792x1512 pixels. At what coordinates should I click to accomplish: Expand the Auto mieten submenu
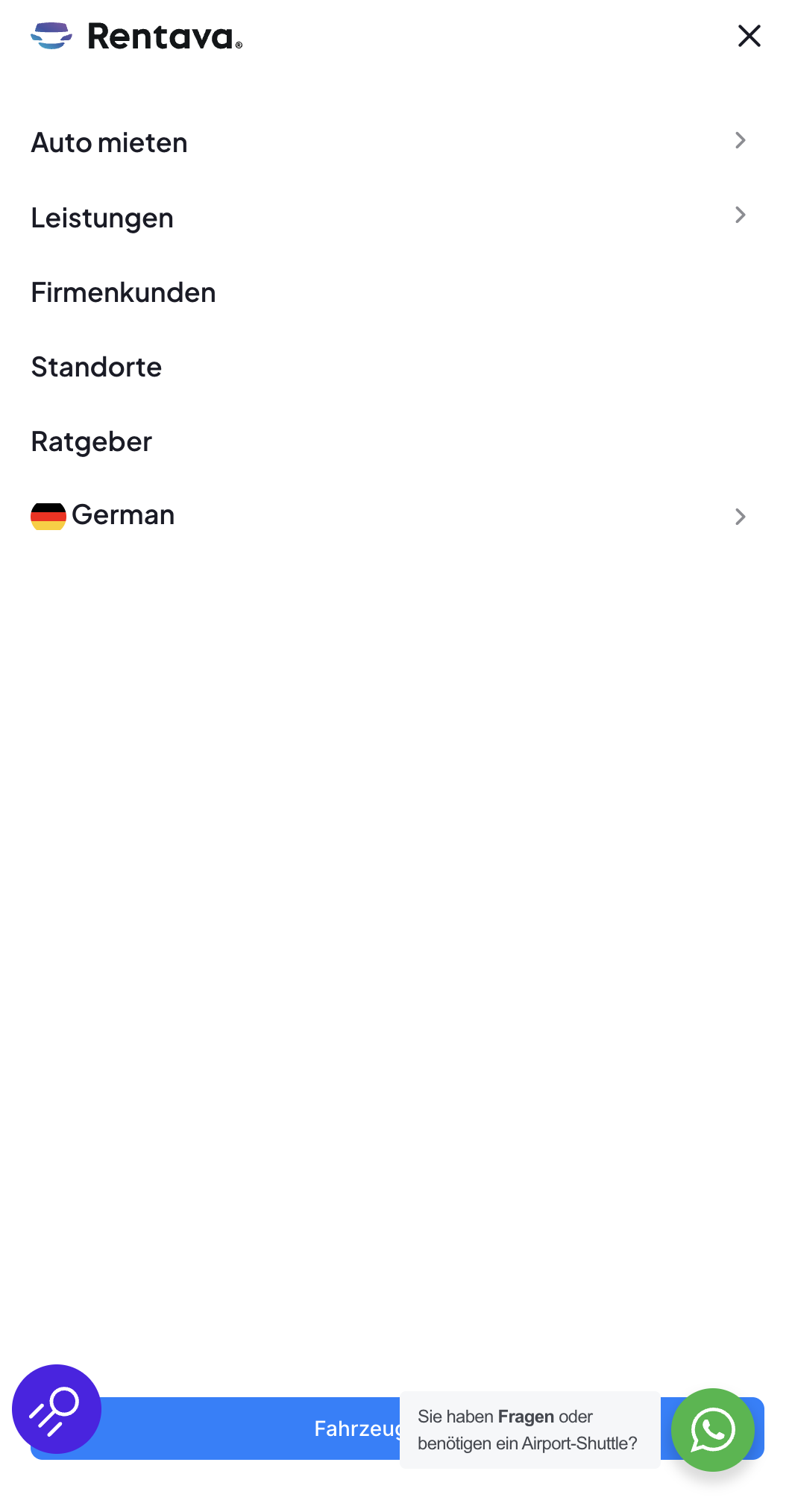click(x=739, y=141)
